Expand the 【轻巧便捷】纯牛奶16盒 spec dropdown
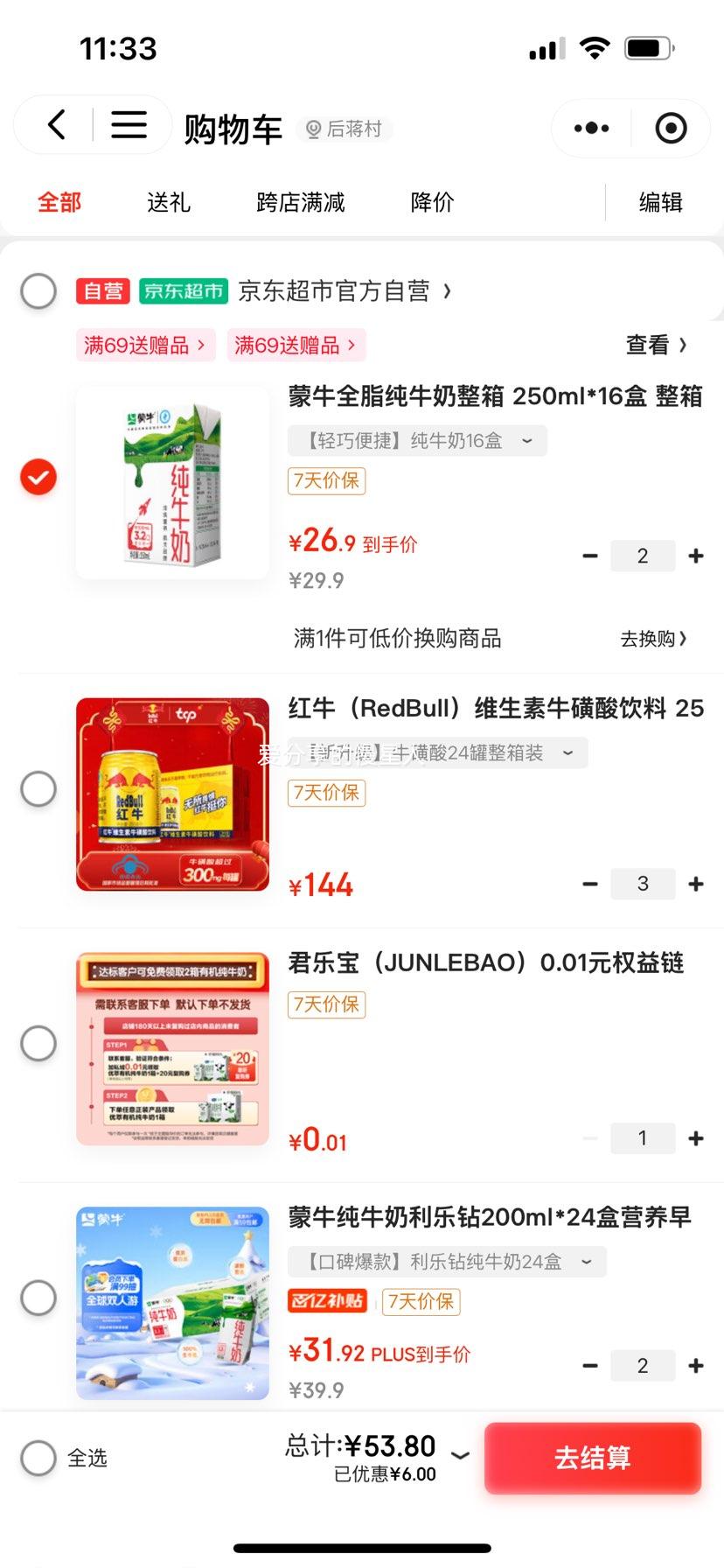724x1568 pixels. pos(417,440)
